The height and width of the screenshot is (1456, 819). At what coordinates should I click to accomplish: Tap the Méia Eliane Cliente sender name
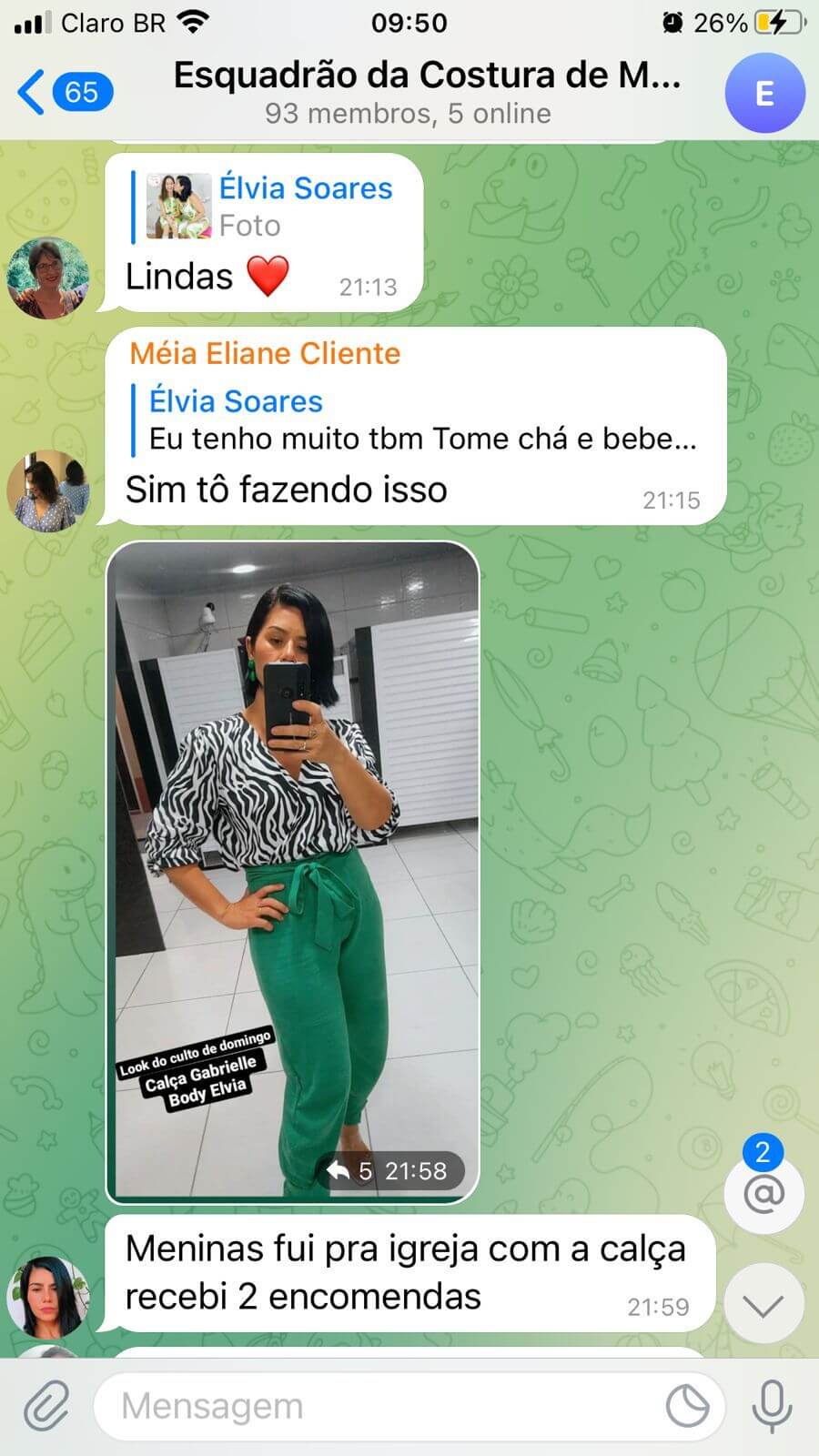pos(265,353)
